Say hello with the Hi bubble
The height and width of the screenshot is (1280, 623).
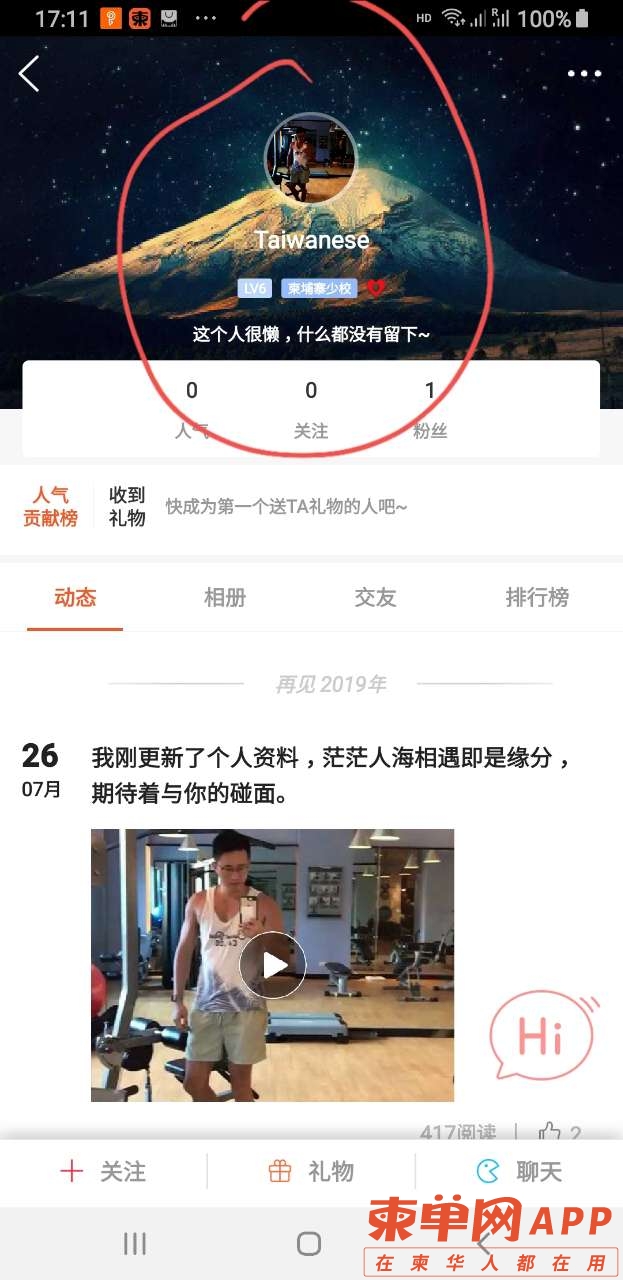[x=542, y=1037]
